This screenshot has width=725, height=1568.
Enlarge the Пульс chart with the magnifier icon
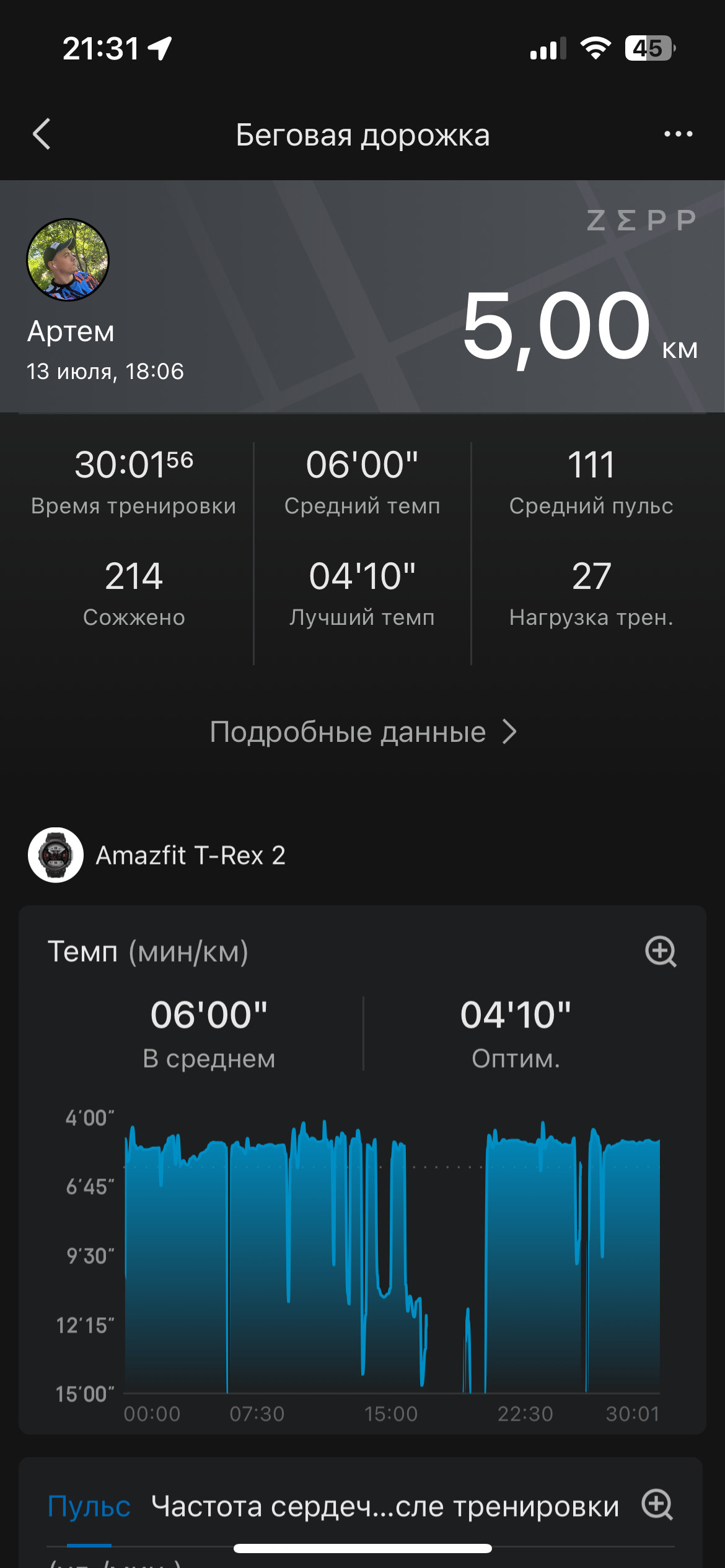[x=657, y=1504]
